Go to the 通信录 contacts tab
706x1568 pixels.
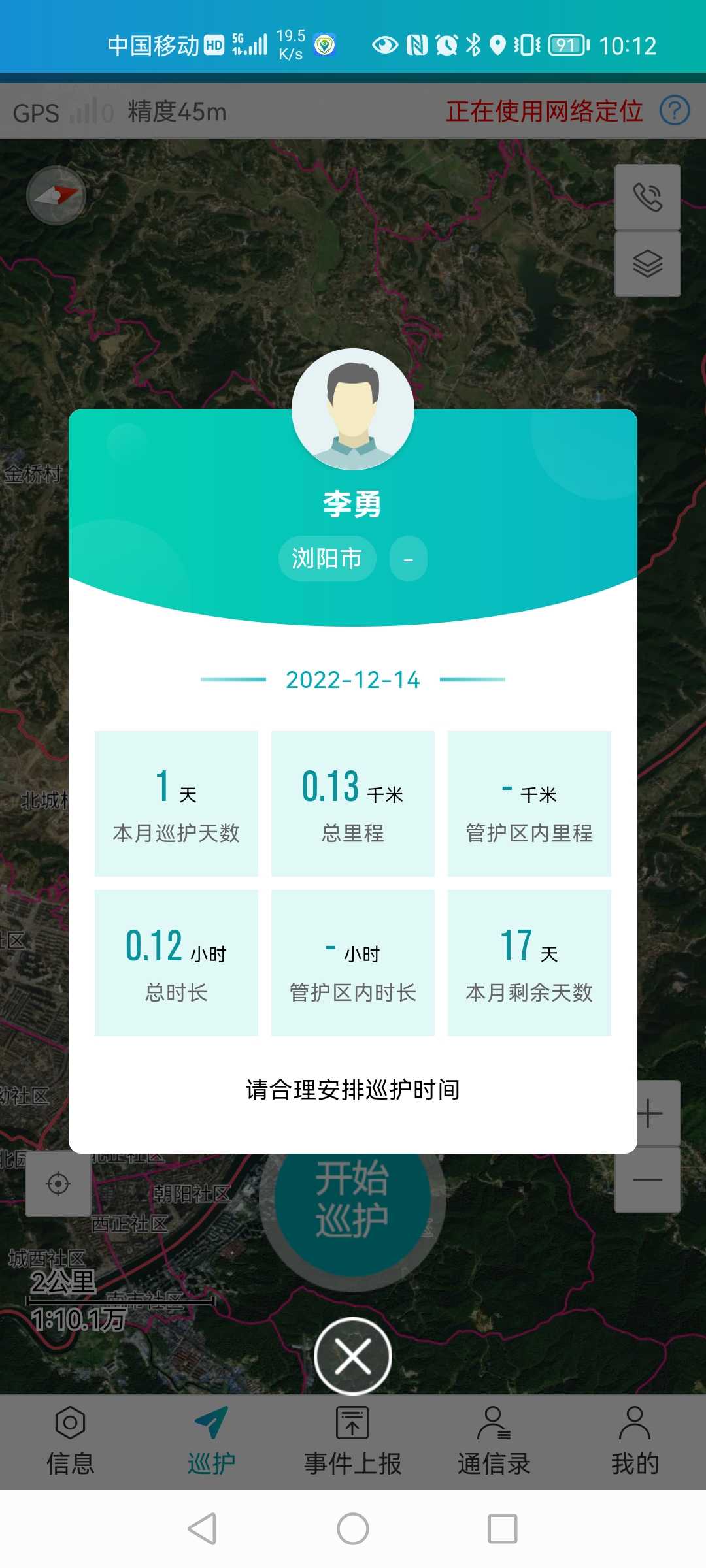[494, 1441]
